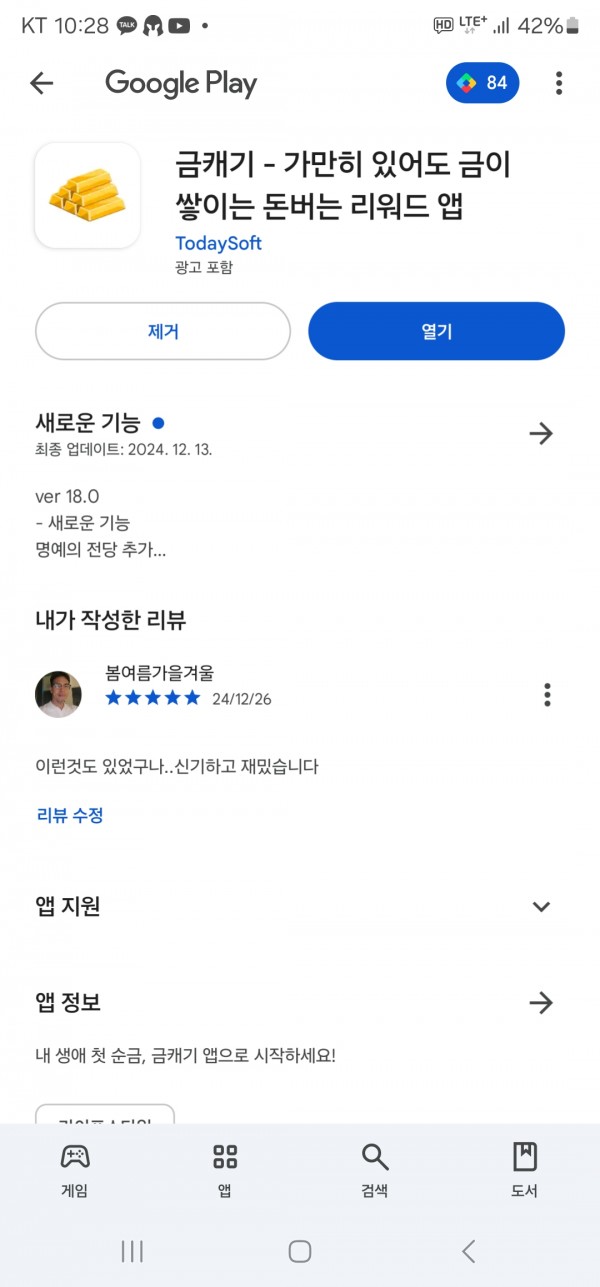Switch to the 도서 tab
This screenshot has width=600, height=1287.
coord(524,1170)
